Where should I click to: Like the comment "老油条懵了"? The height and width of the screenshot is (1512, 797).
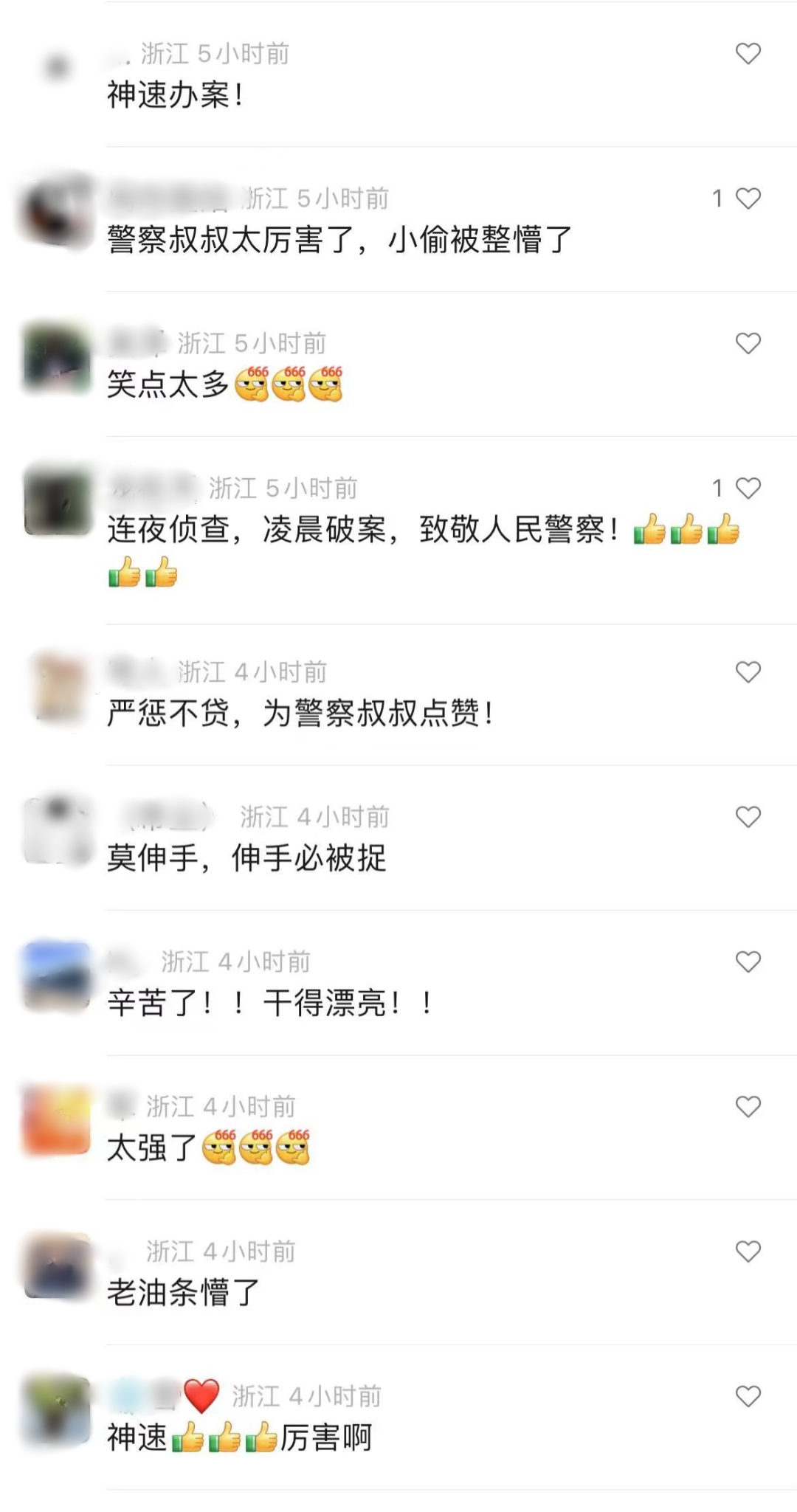(x=748, y=1251)
